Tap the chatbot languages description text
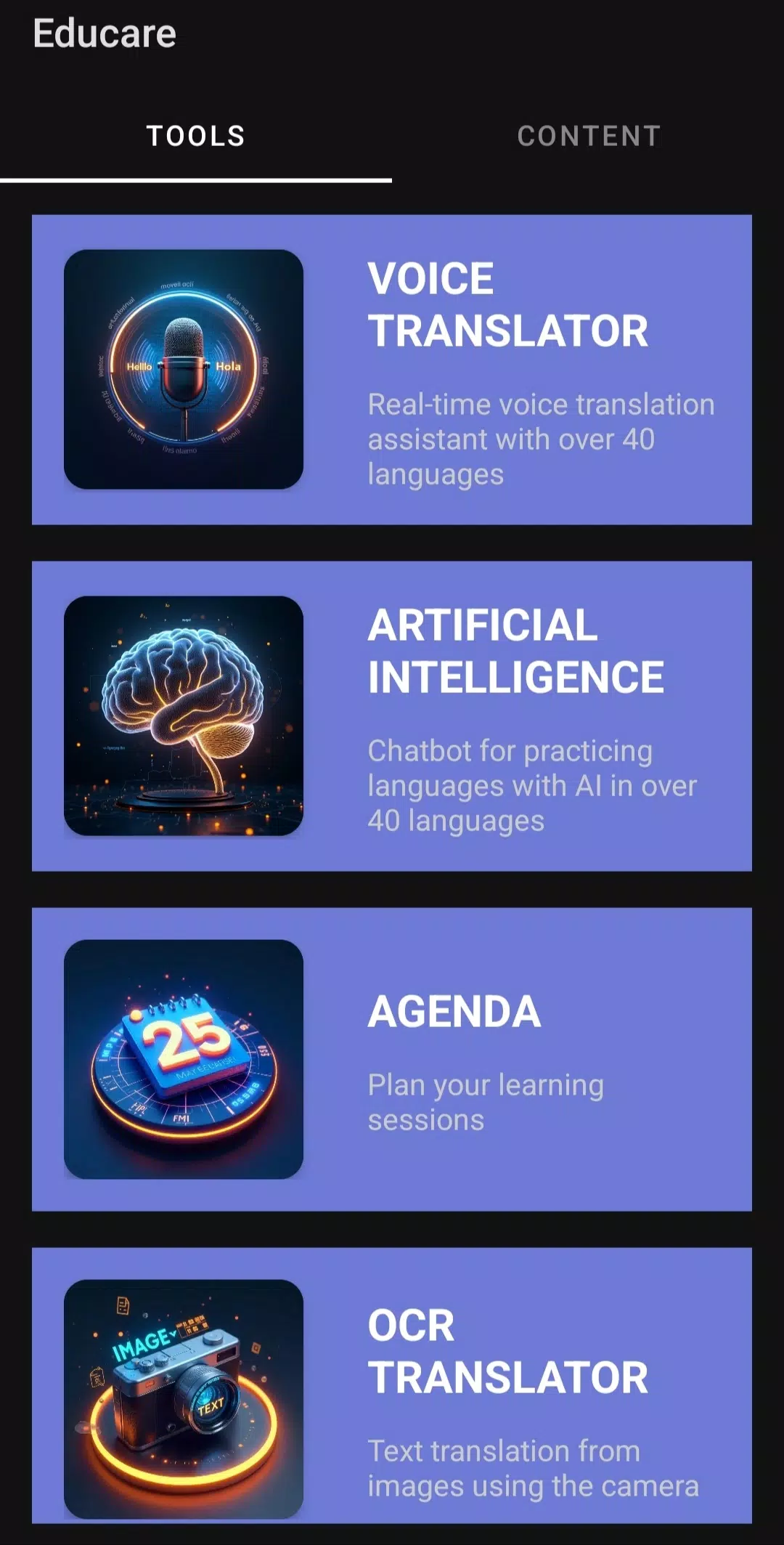Image resolution: width=784 pixels, height=1545 pixels. (532, 784)
